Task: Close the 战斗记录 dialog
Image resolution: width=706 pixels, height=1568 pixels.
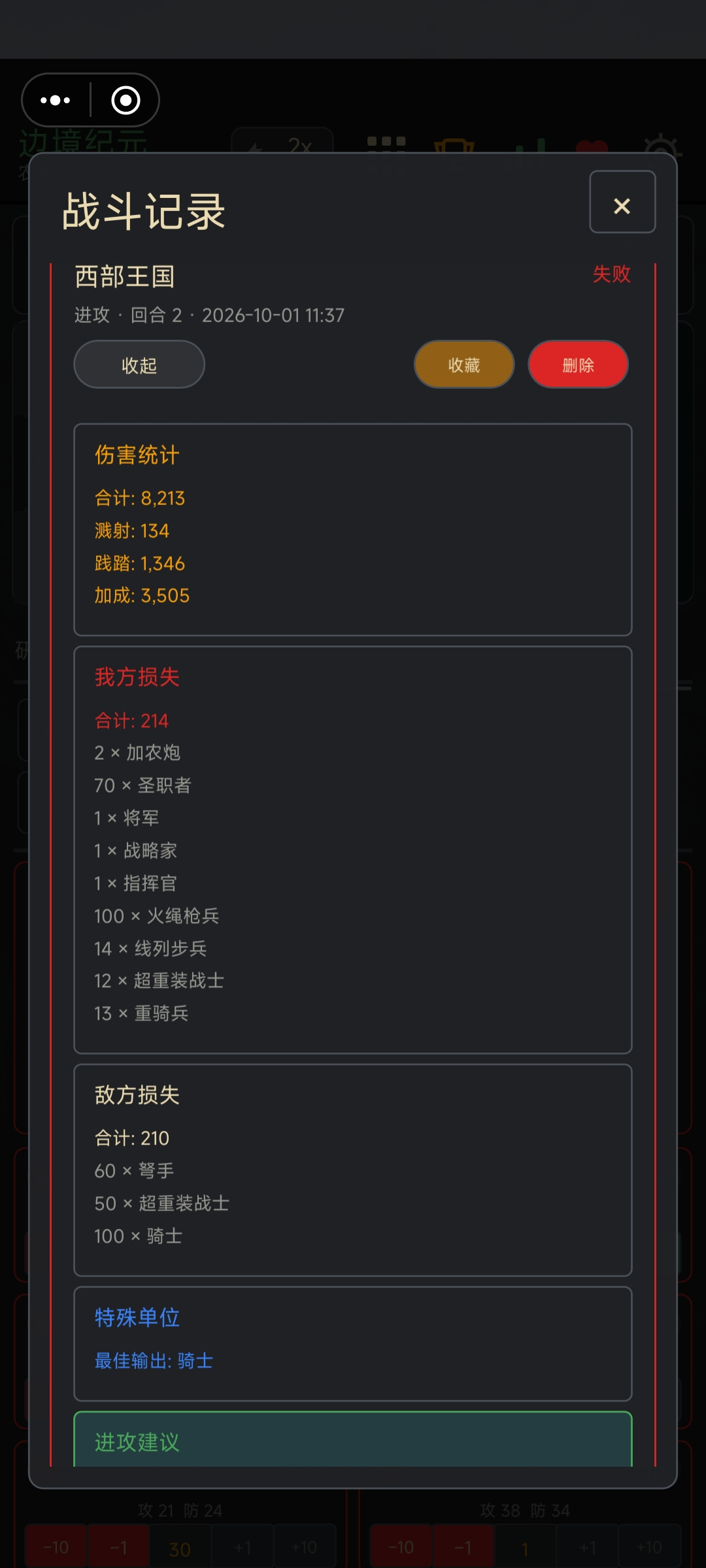Action: coord(622,202)
